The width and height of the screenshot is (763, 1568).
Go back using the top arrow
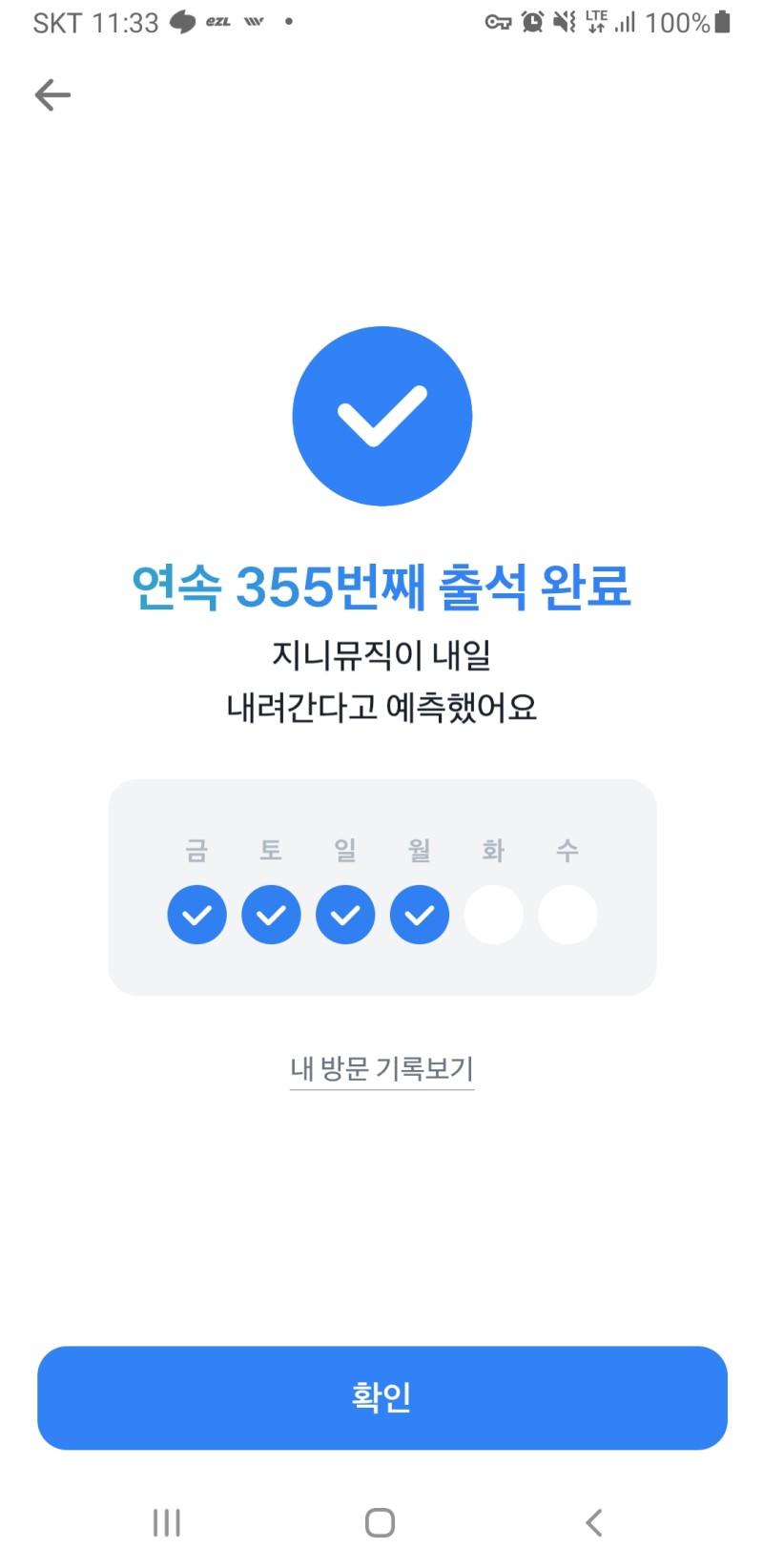pos(52,94)
